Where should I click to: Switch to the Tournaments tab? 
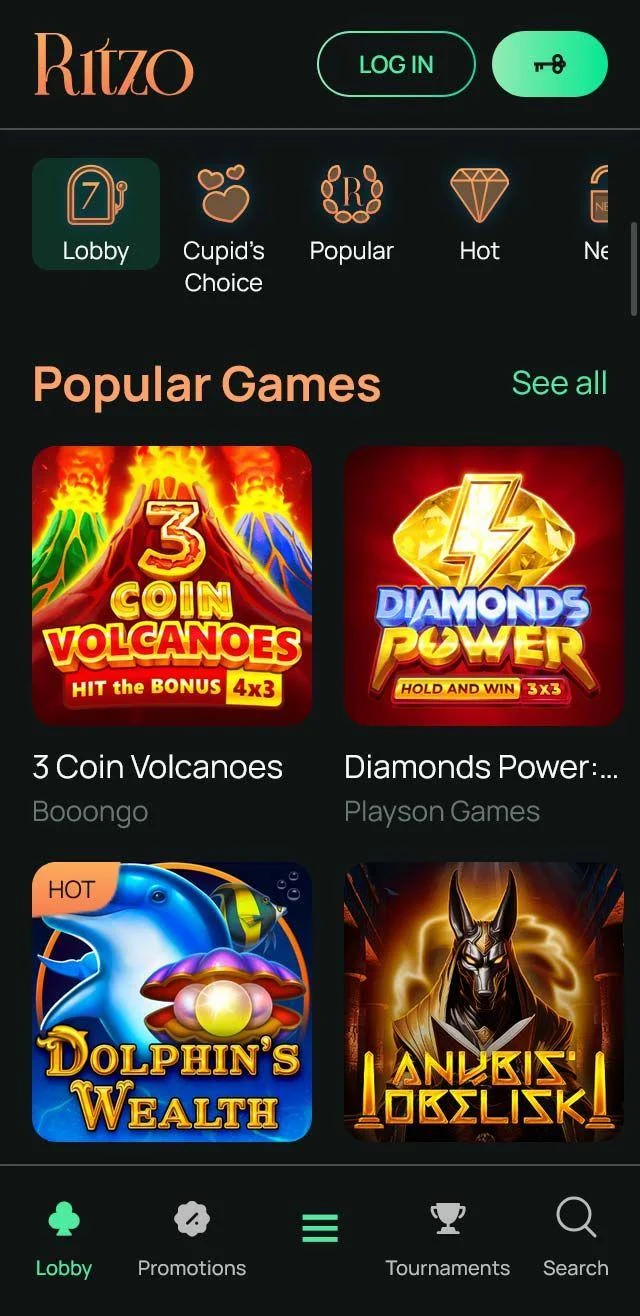[x=448, y=1240]
